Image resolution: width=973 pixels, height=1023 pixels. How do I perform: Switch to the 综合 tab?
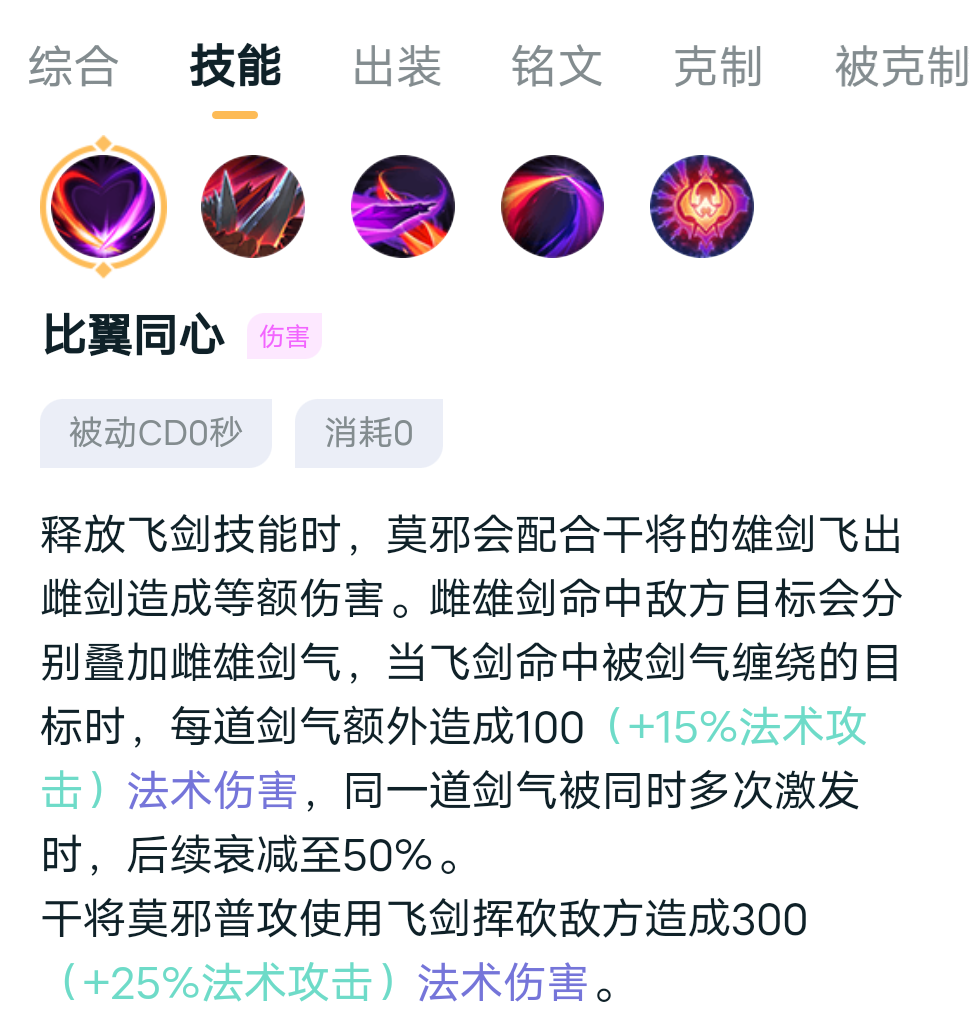click(x=74, y=67)
